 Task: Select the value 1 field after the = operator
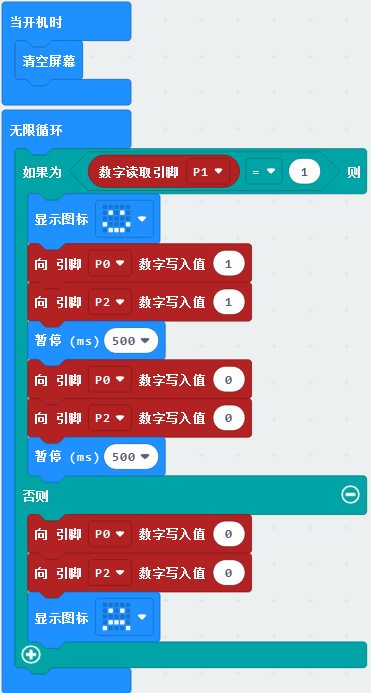click(304, 171)
